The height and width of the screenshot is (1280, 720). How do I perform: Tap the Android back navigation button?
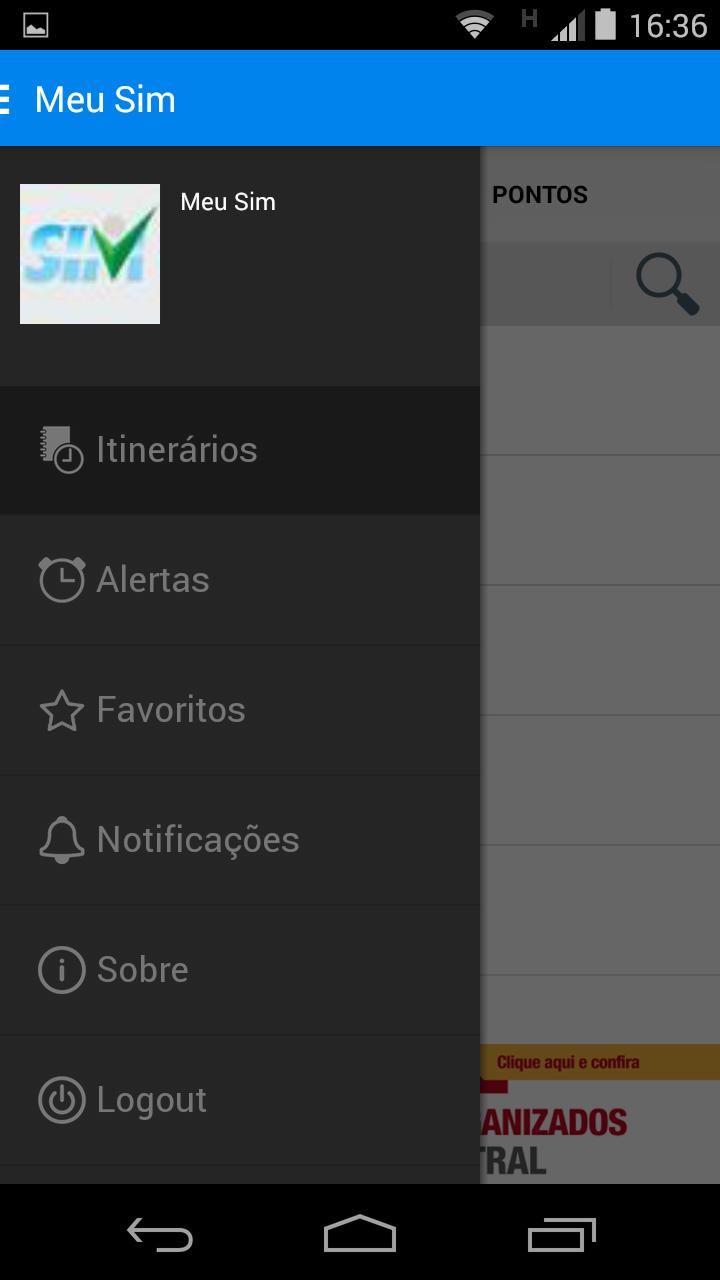(x=160, y=1235)
